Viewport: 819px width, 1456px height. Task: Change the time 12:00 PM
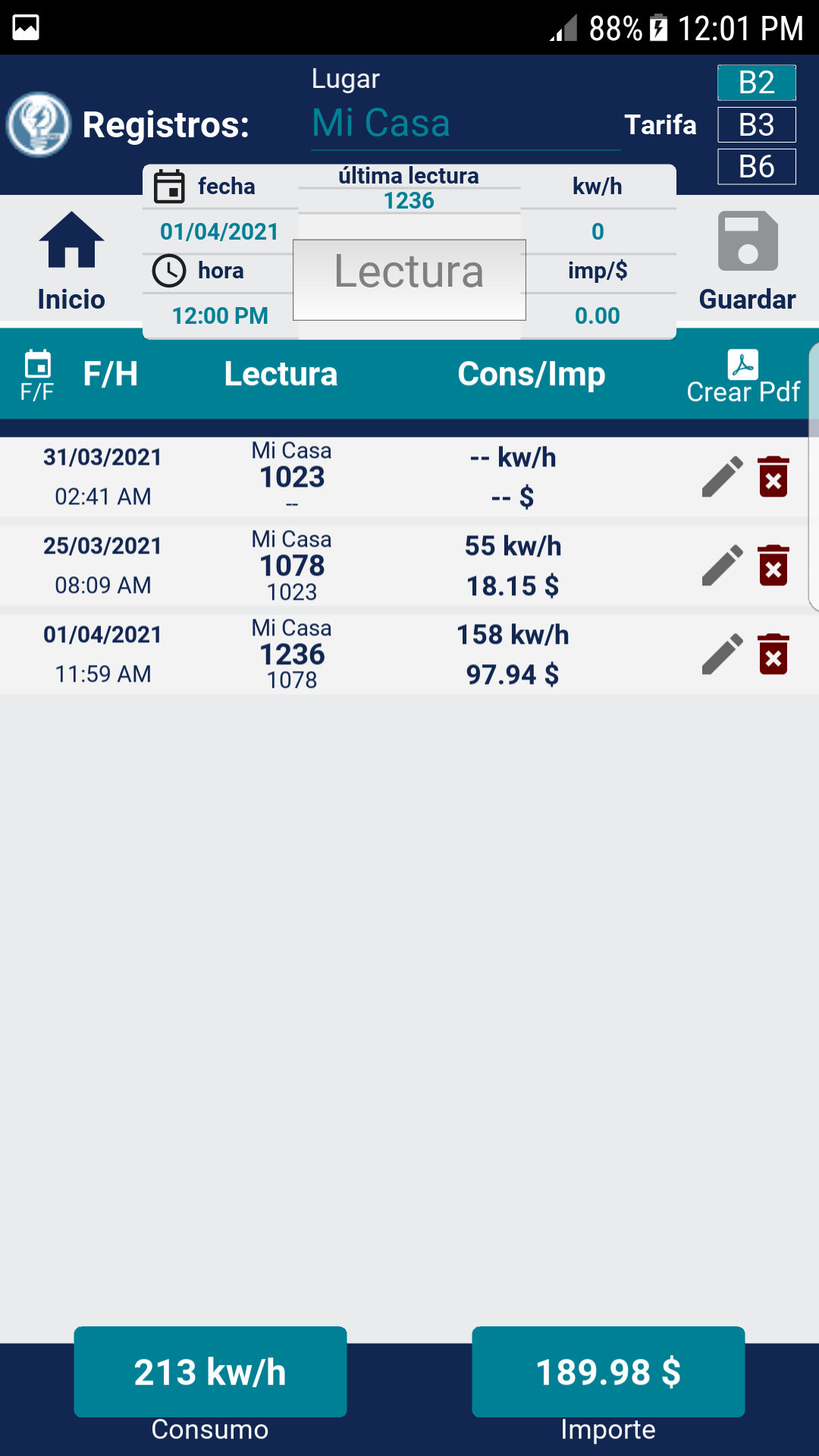tap(220, 315)
